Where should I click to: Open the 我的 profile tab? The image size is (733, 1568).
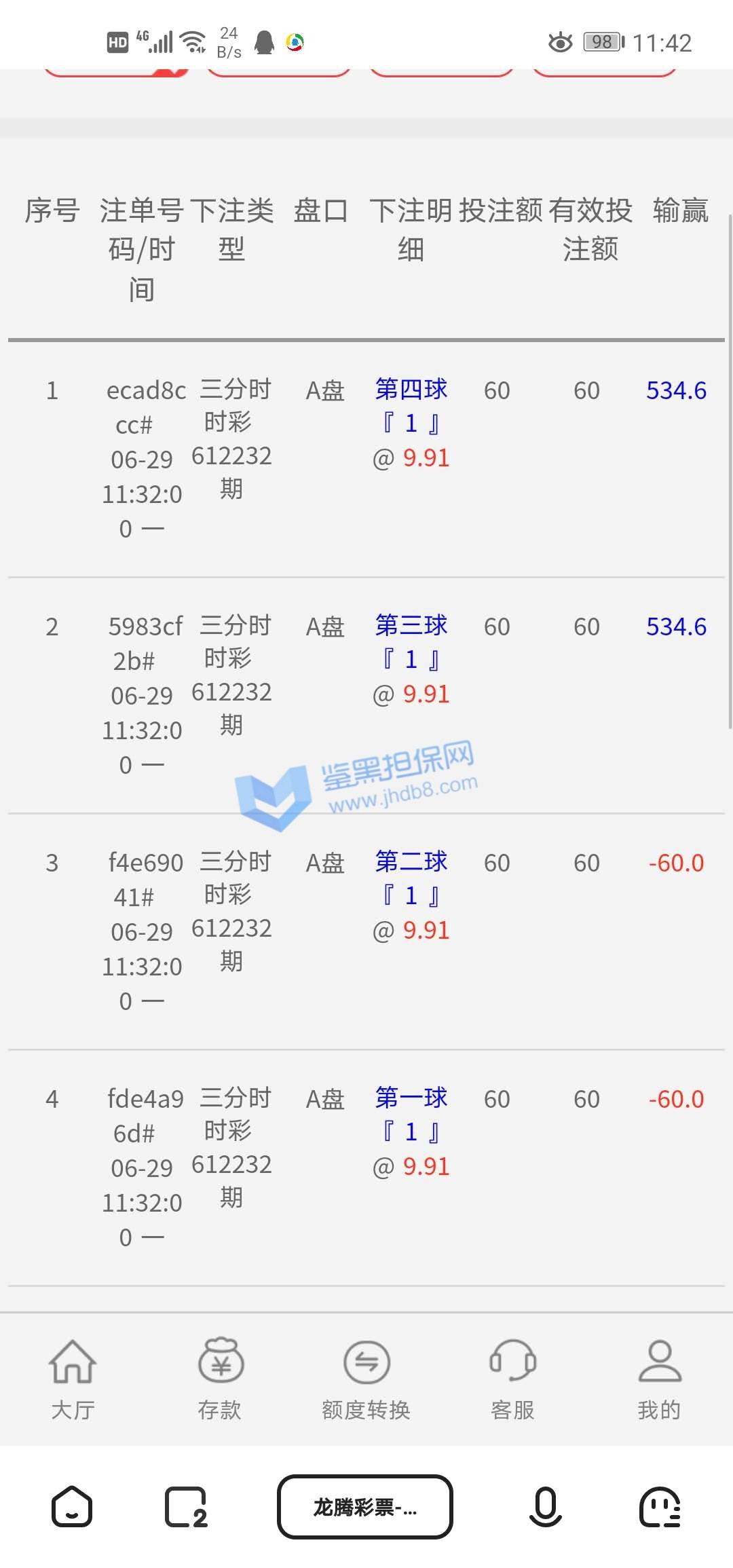click(659, 1379)
